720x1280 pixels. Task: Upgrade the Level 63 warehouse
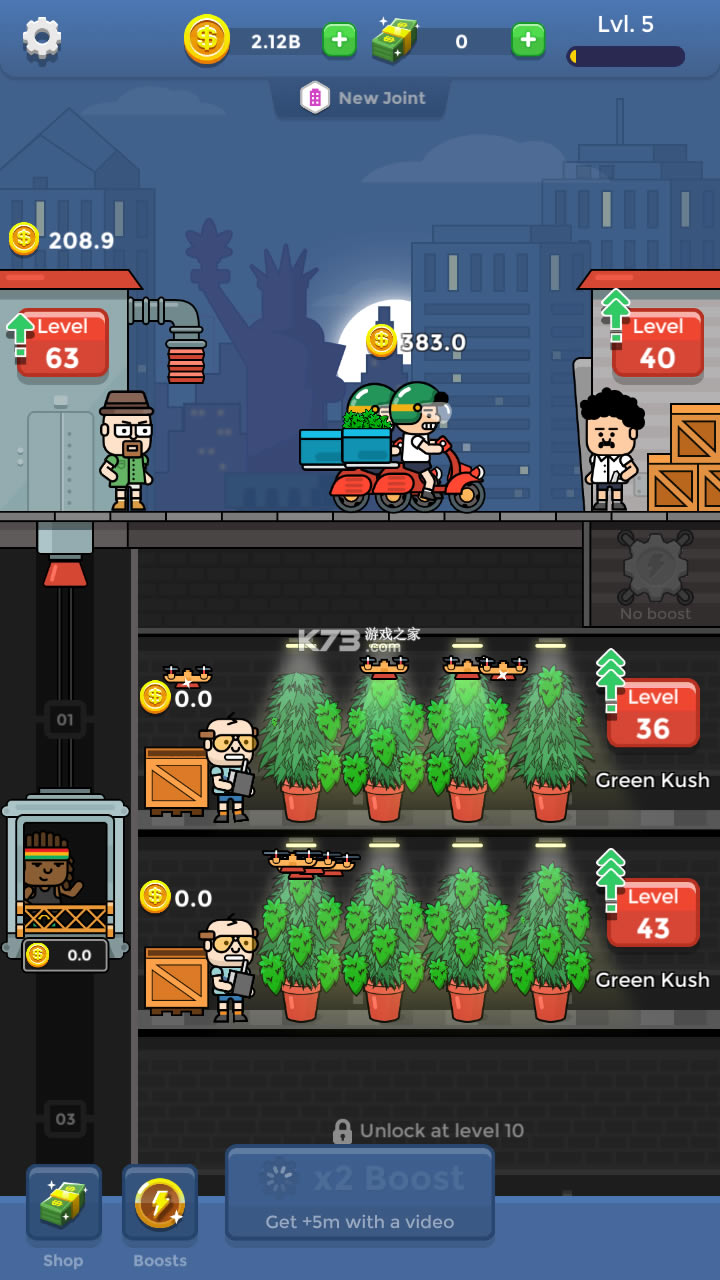(x=62, y=343)
